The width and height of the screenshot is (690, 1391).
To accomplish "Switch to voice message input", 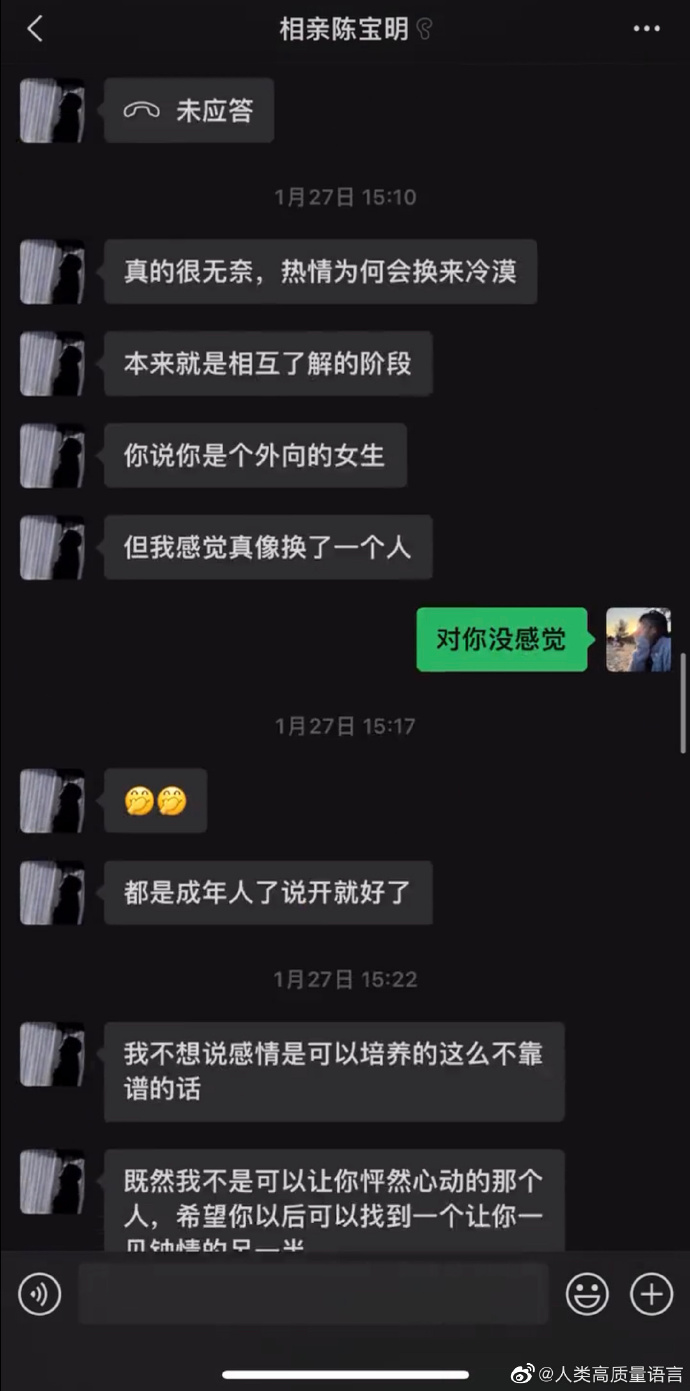I will point(40,1294).
